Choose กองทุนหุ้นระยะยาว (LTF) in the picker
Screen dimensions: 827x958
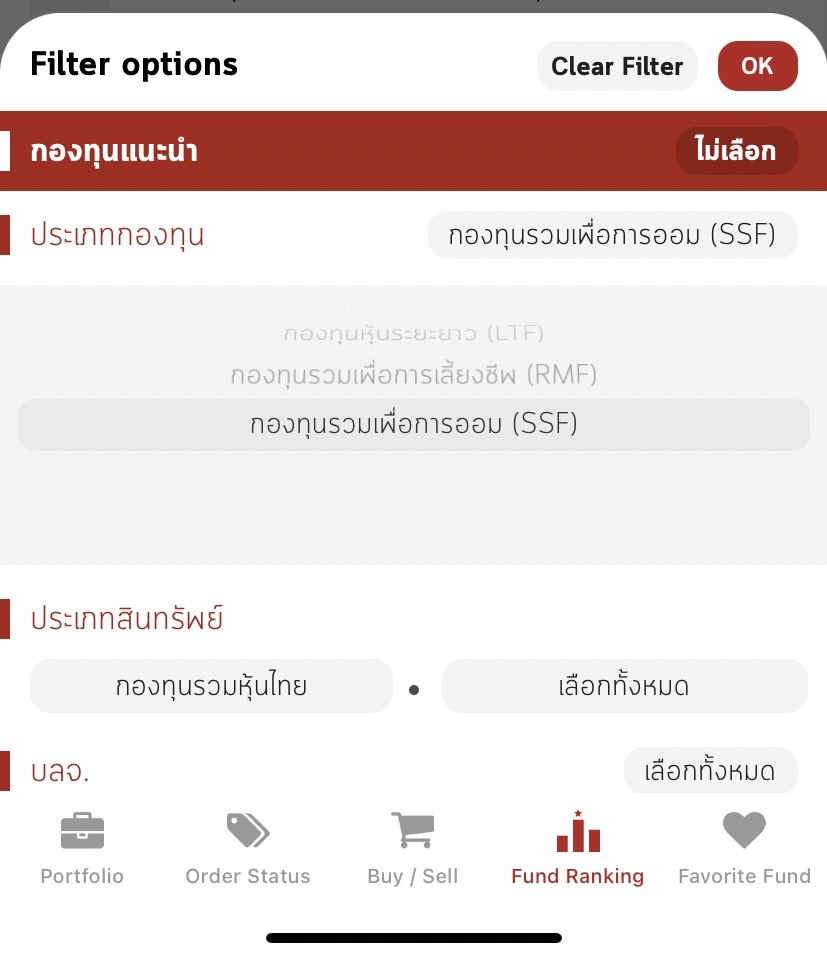pyautogui.click(x=414, y=332)
